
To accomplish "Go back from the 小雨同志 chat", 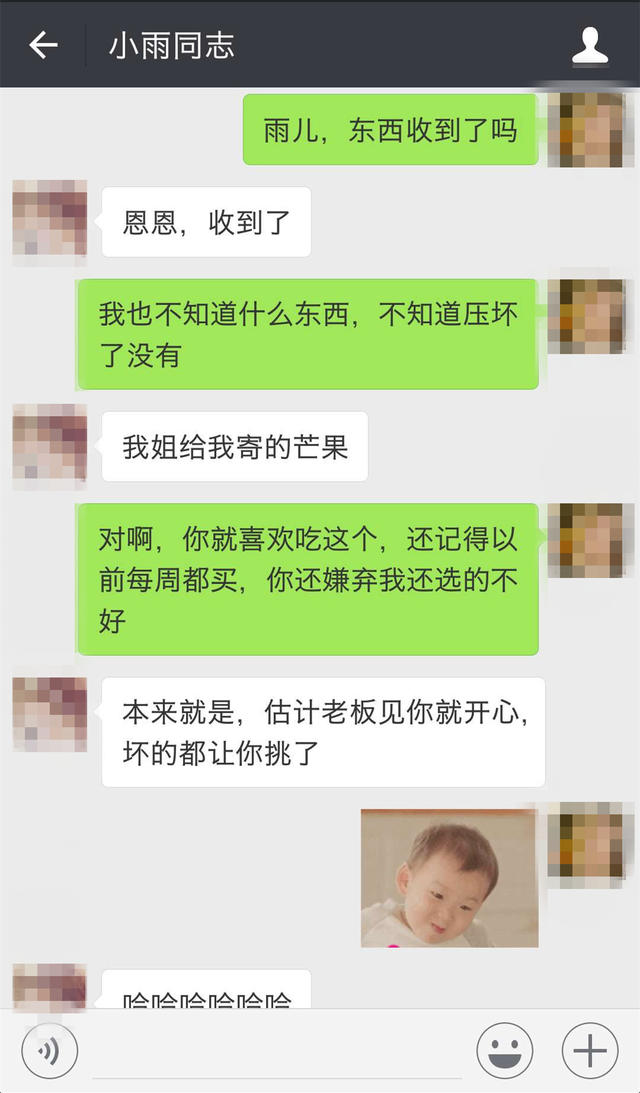I will pos(43,45).
